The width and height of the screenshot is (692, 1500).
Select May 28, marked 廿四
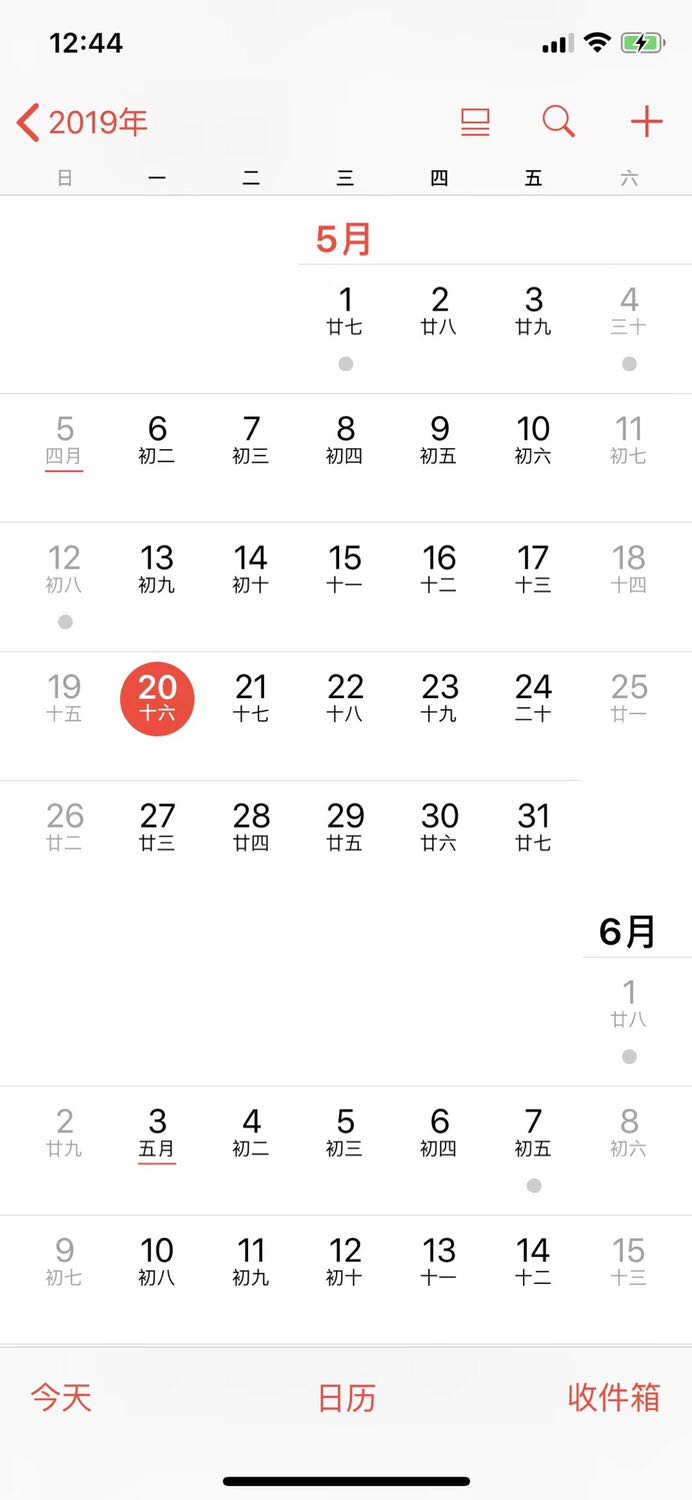click(251, 828)
